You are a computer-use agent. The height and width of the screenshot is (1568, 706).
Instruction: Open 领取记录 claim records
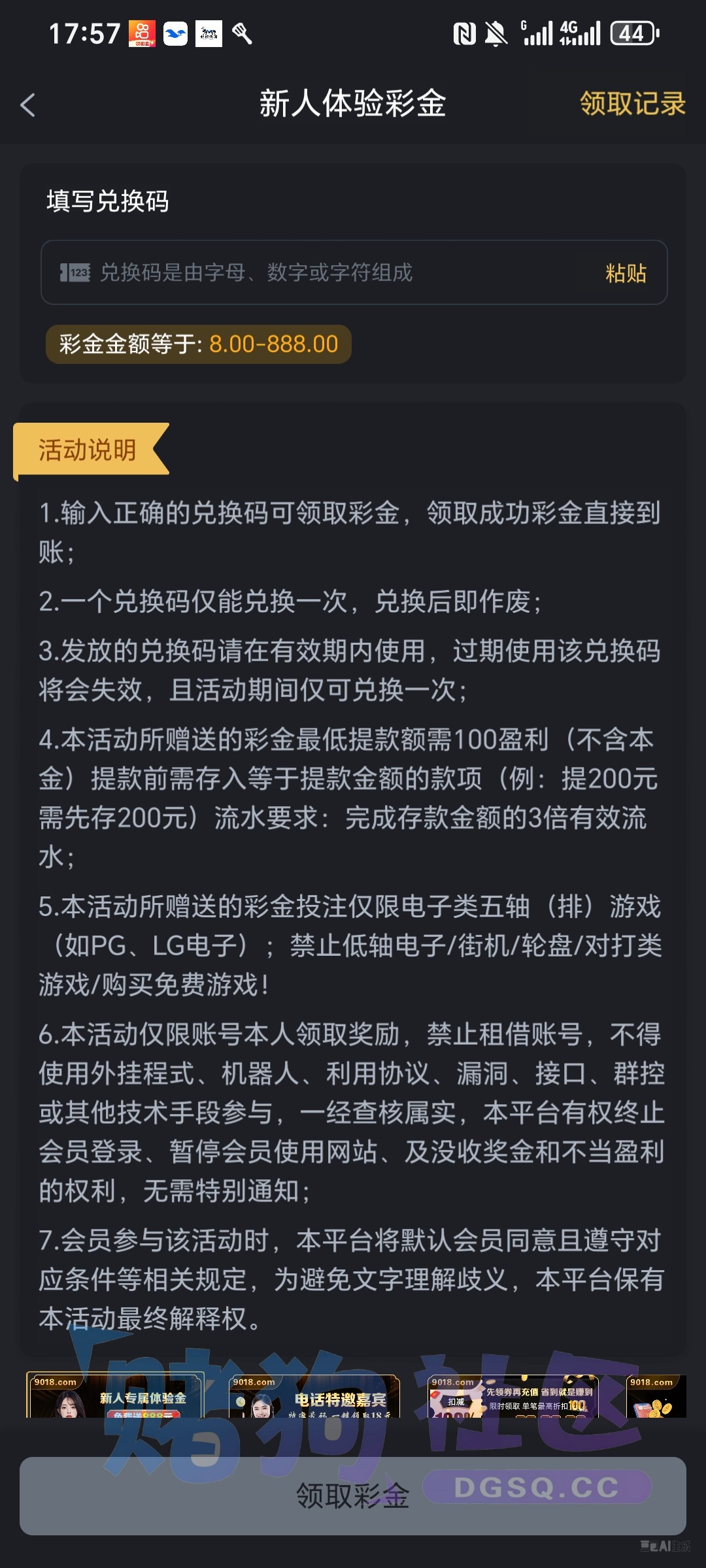pos(632,103)
